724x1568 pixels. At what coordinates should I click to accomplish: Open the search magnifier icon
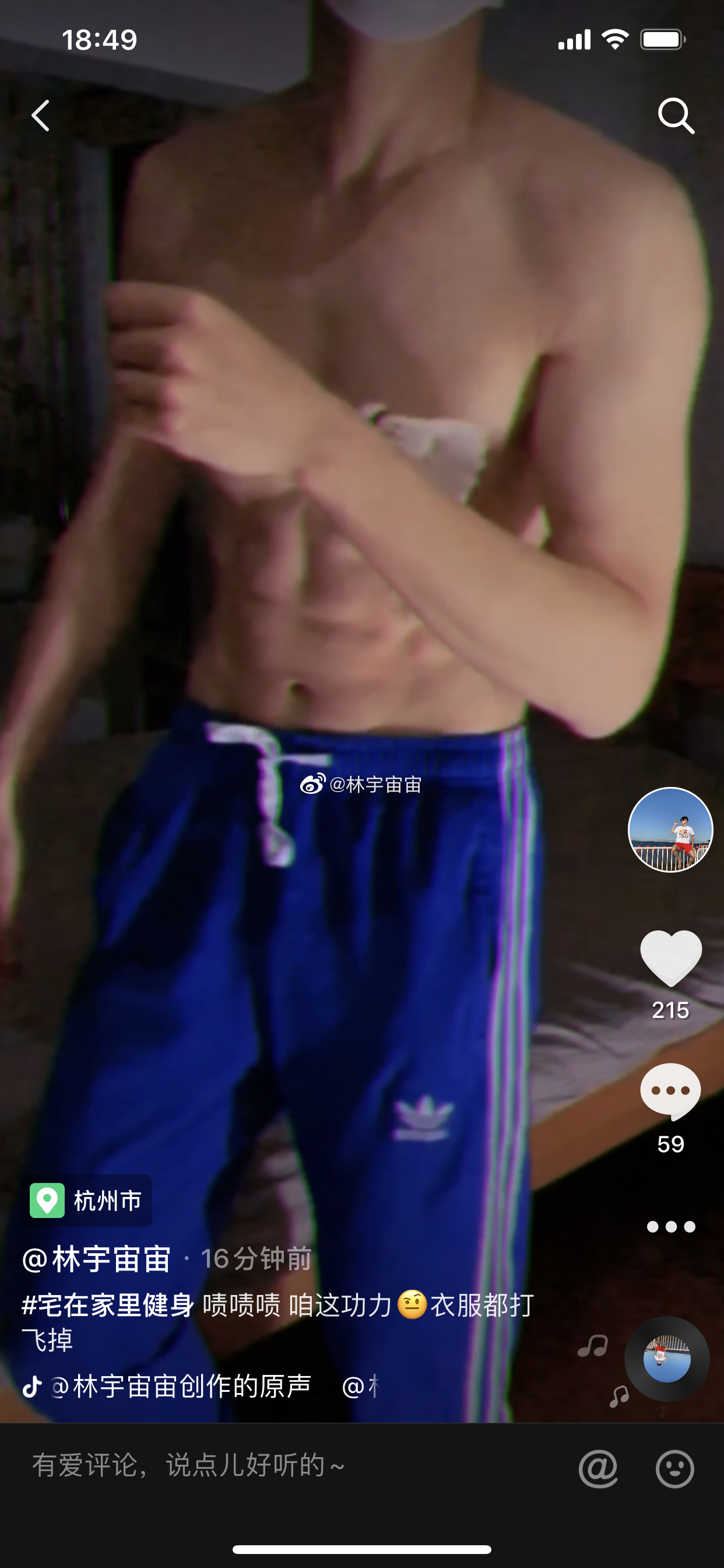tap(676, 116)
